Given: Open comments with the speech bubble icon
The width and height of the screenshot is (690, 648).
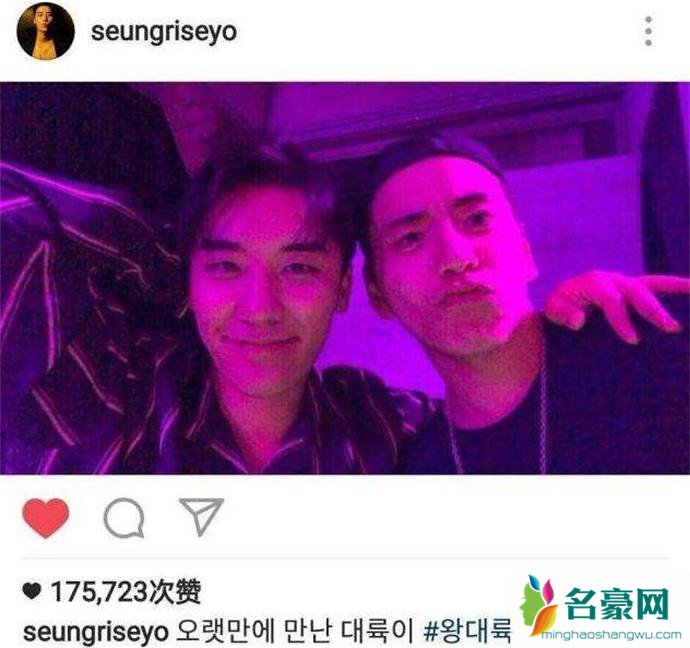Looking at the screenshot, I should coord(125,518).
